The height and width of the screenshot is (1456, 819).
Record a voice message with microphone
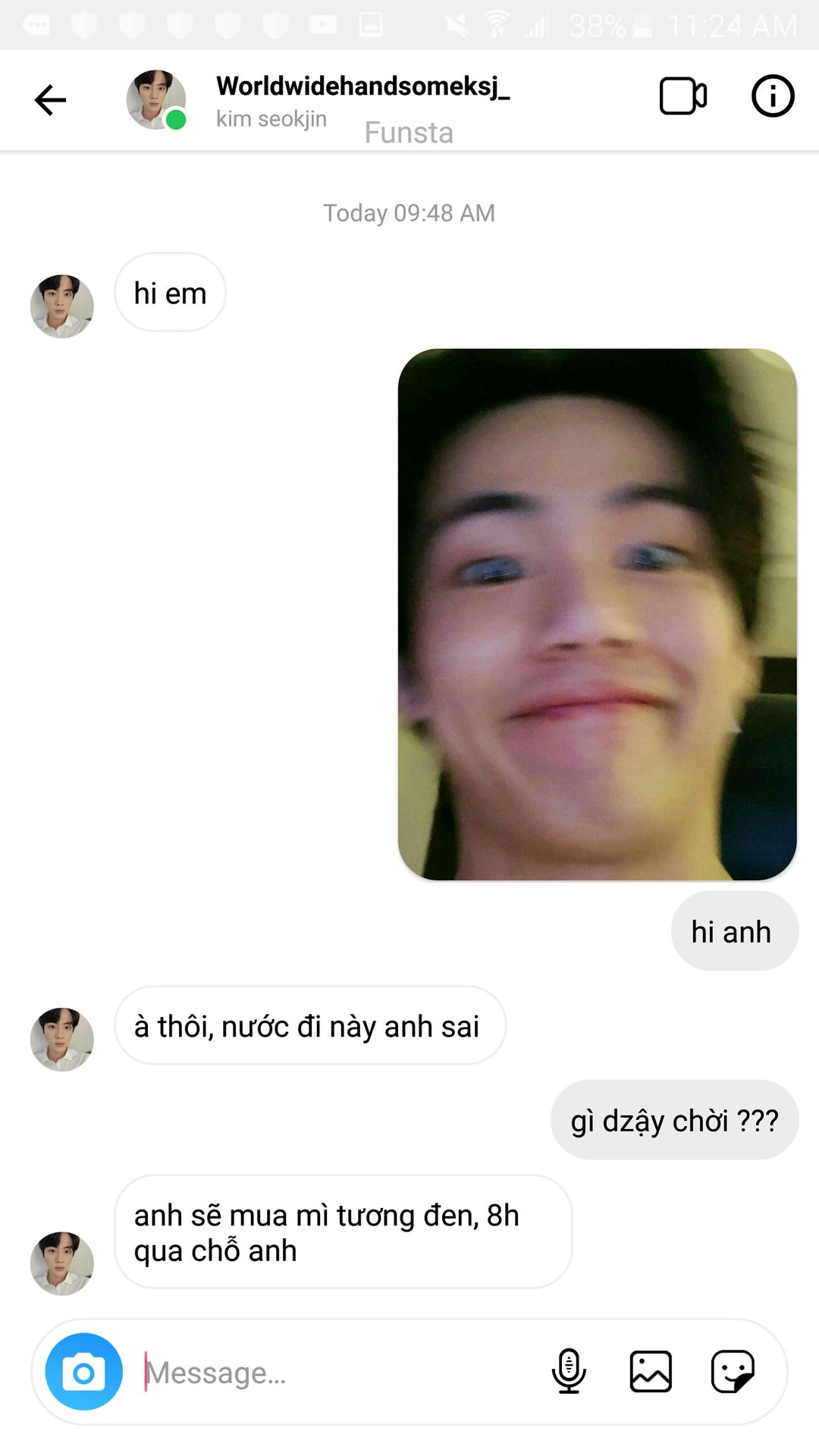coord(569,1371)
